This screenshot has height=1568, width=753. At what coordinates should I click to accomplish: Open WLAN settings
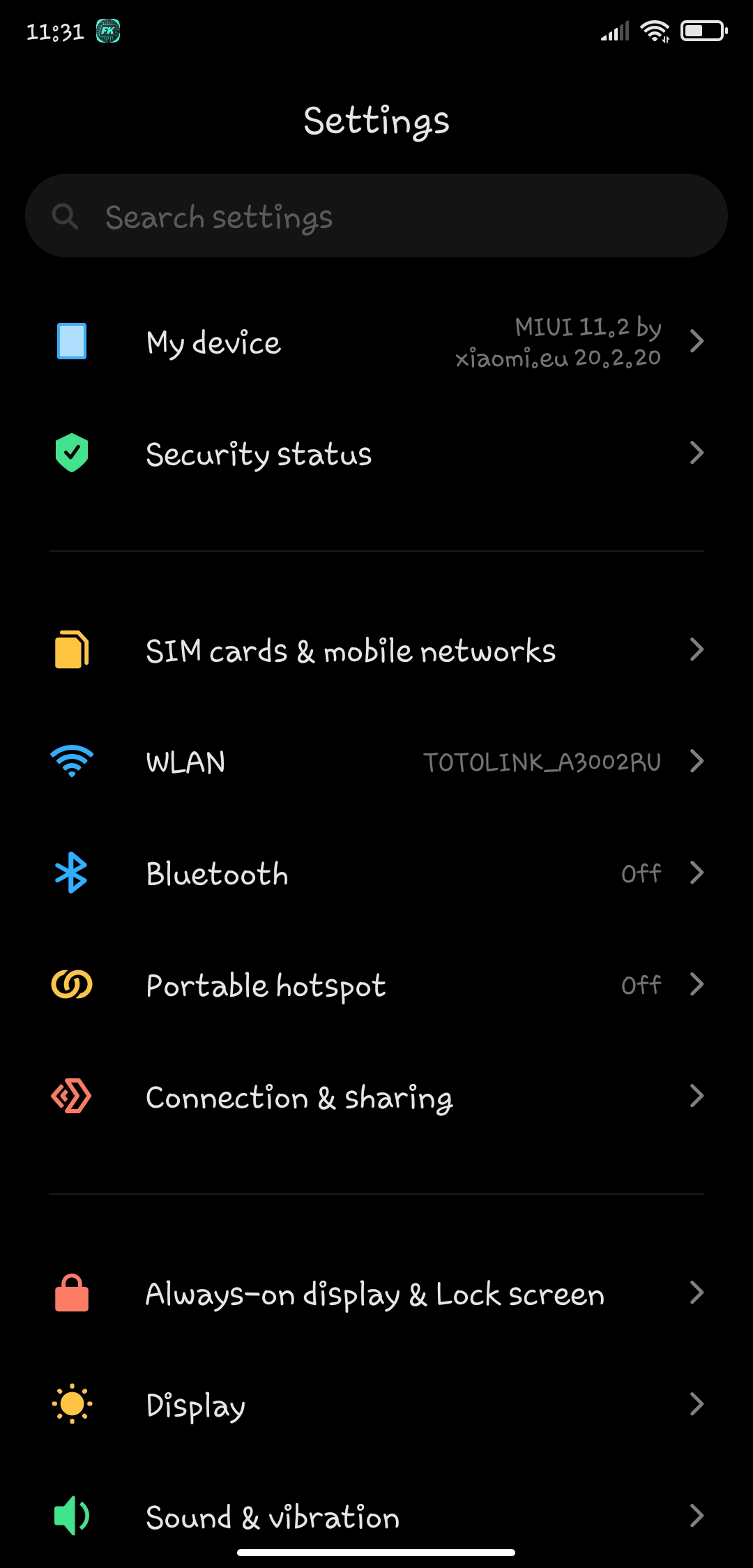click(x=376, y=762)
